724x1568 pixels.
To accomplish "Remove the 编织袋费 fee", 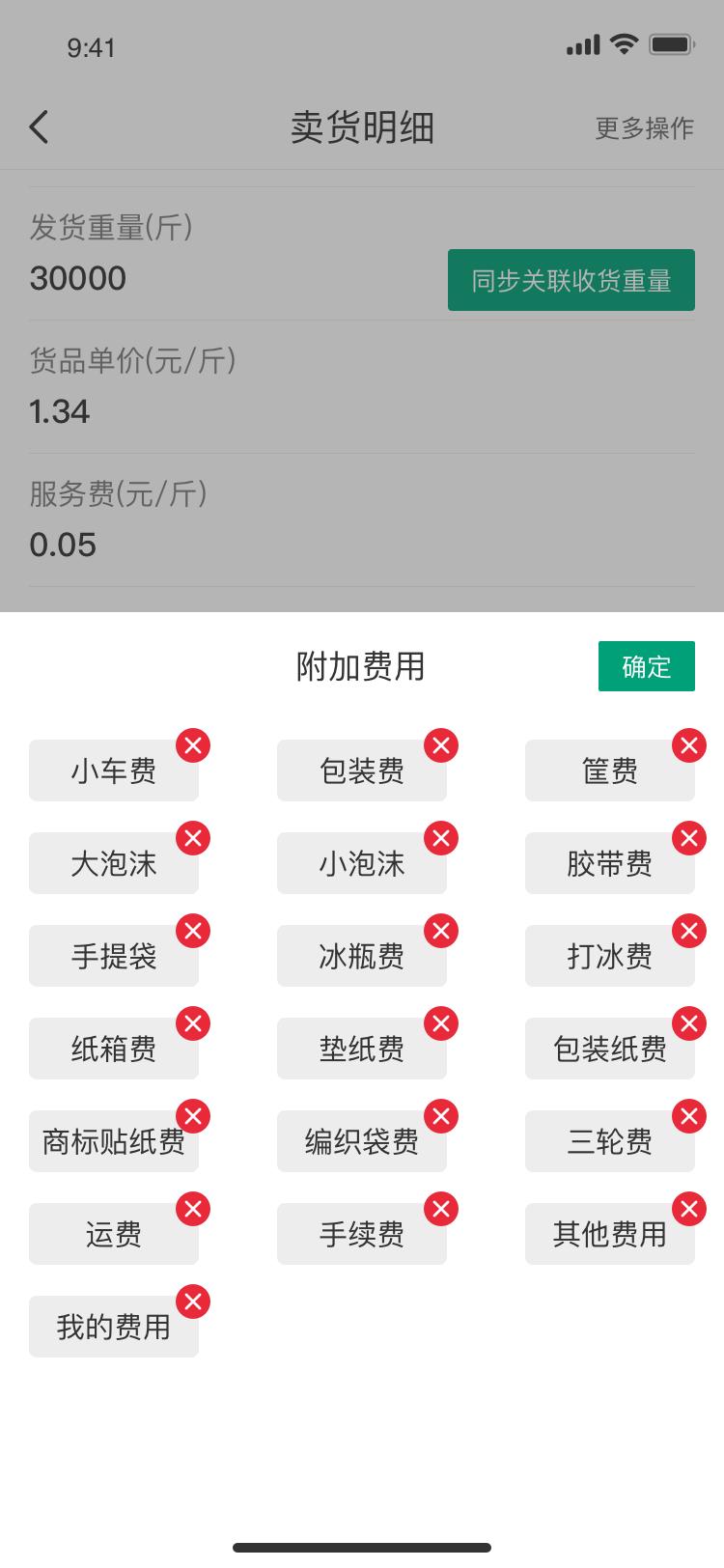I will click(x=441, y=1116).
